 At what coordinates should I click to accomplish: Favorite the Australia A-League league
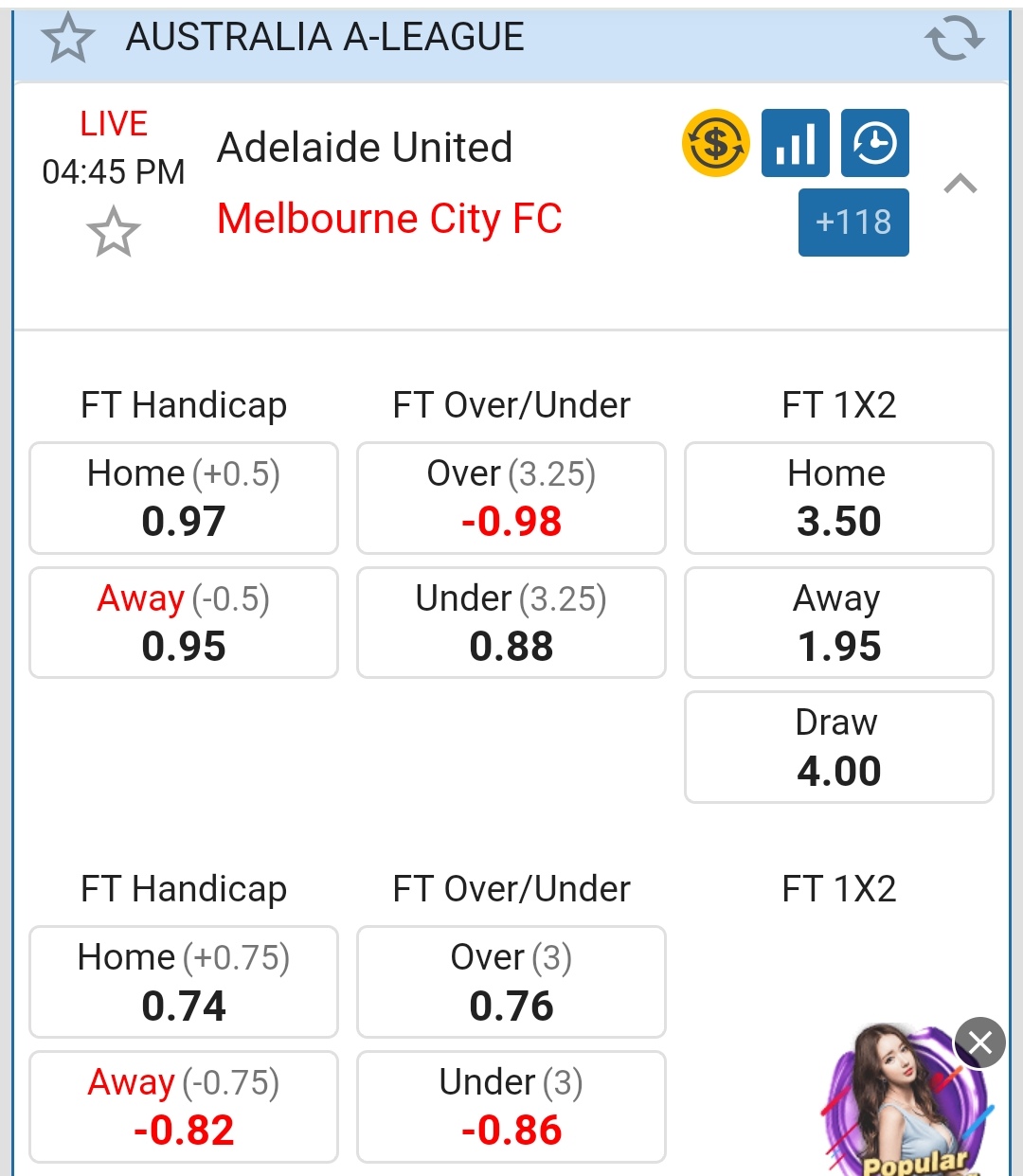pyautogui.click(x=68, y=39)
